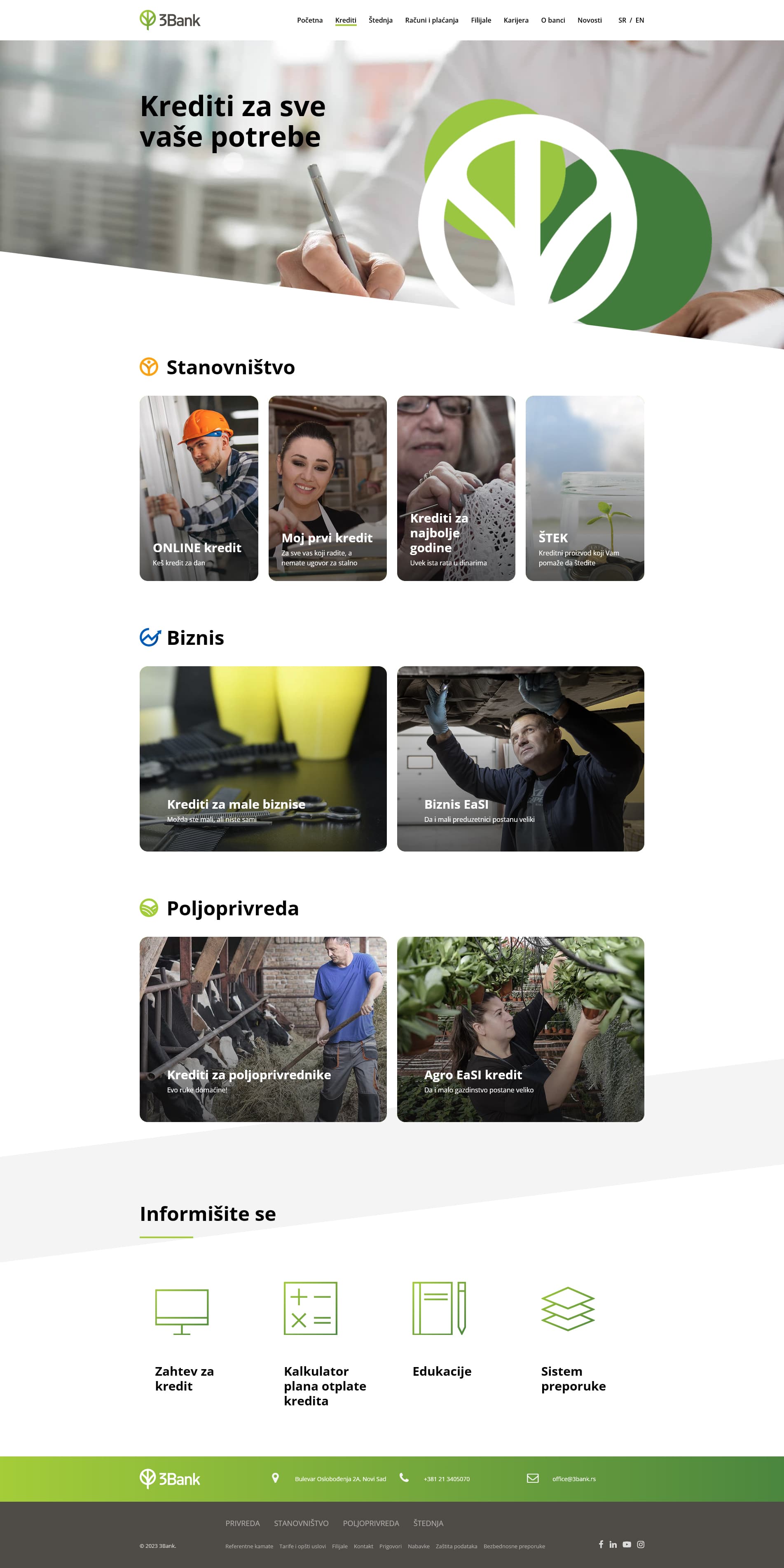Open the Facebook icon in footer

pos(601,1544)
